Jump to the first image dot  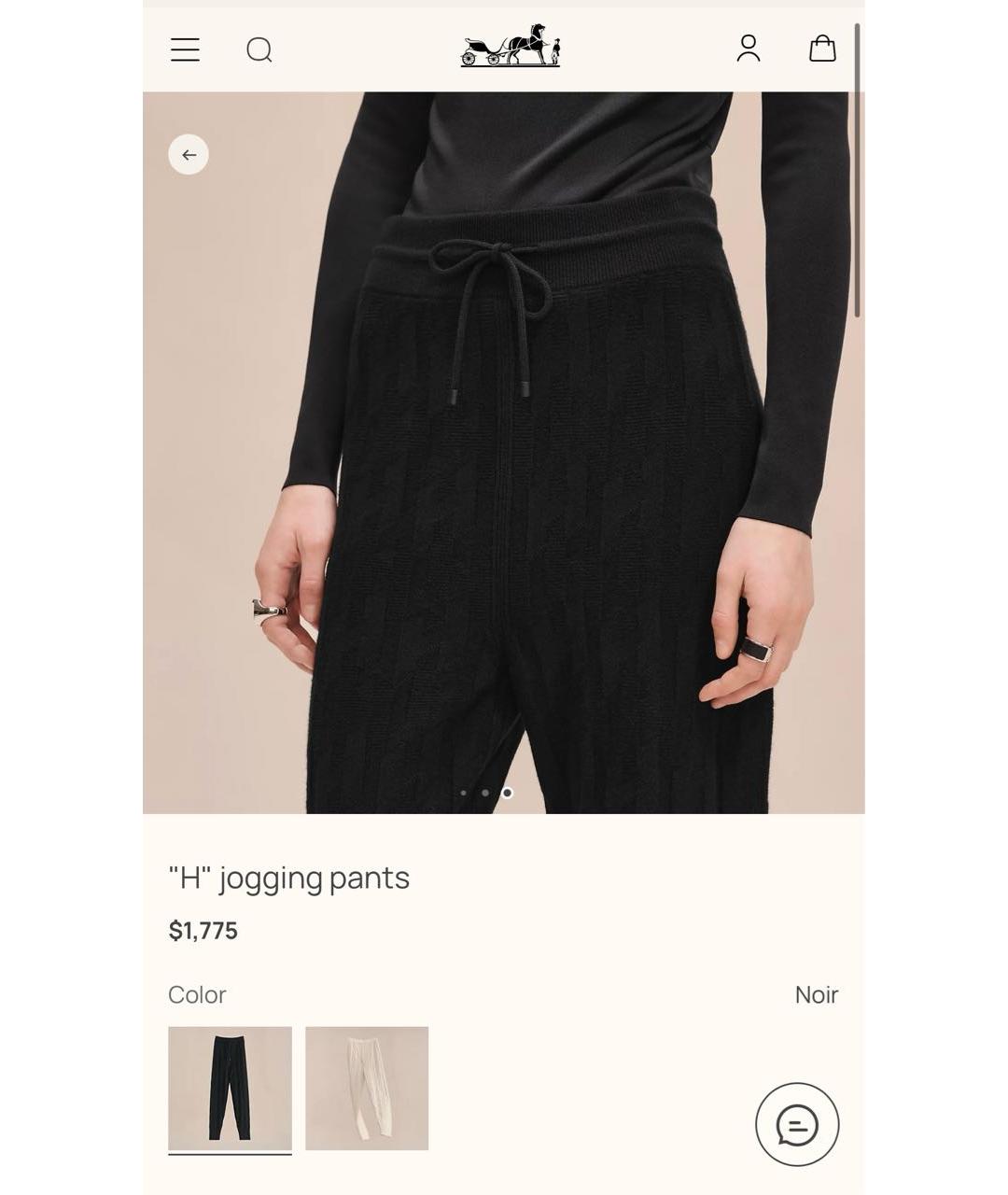pyautogui.click(x=464, y=793)
